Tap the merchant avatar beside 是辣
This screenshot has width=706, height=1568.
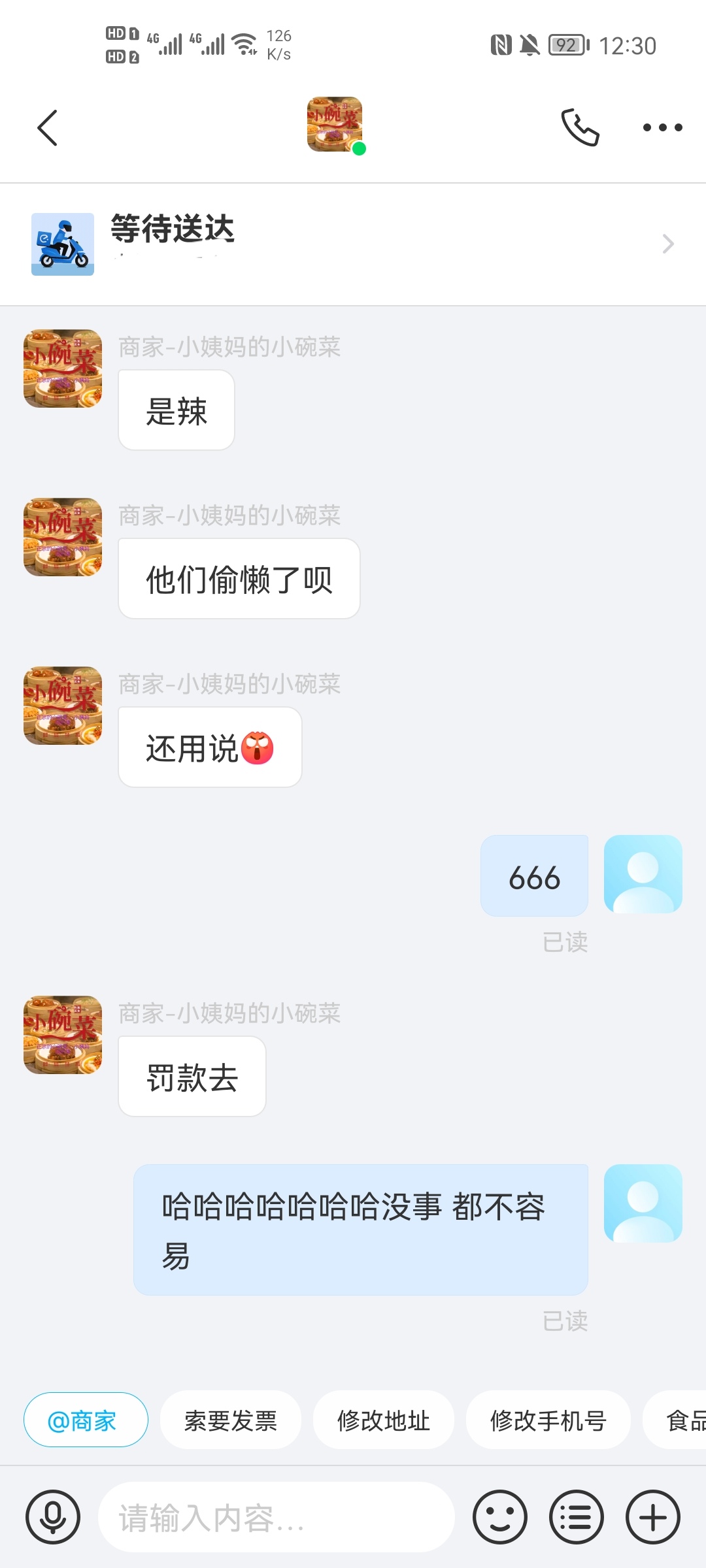tap(63, 368)
